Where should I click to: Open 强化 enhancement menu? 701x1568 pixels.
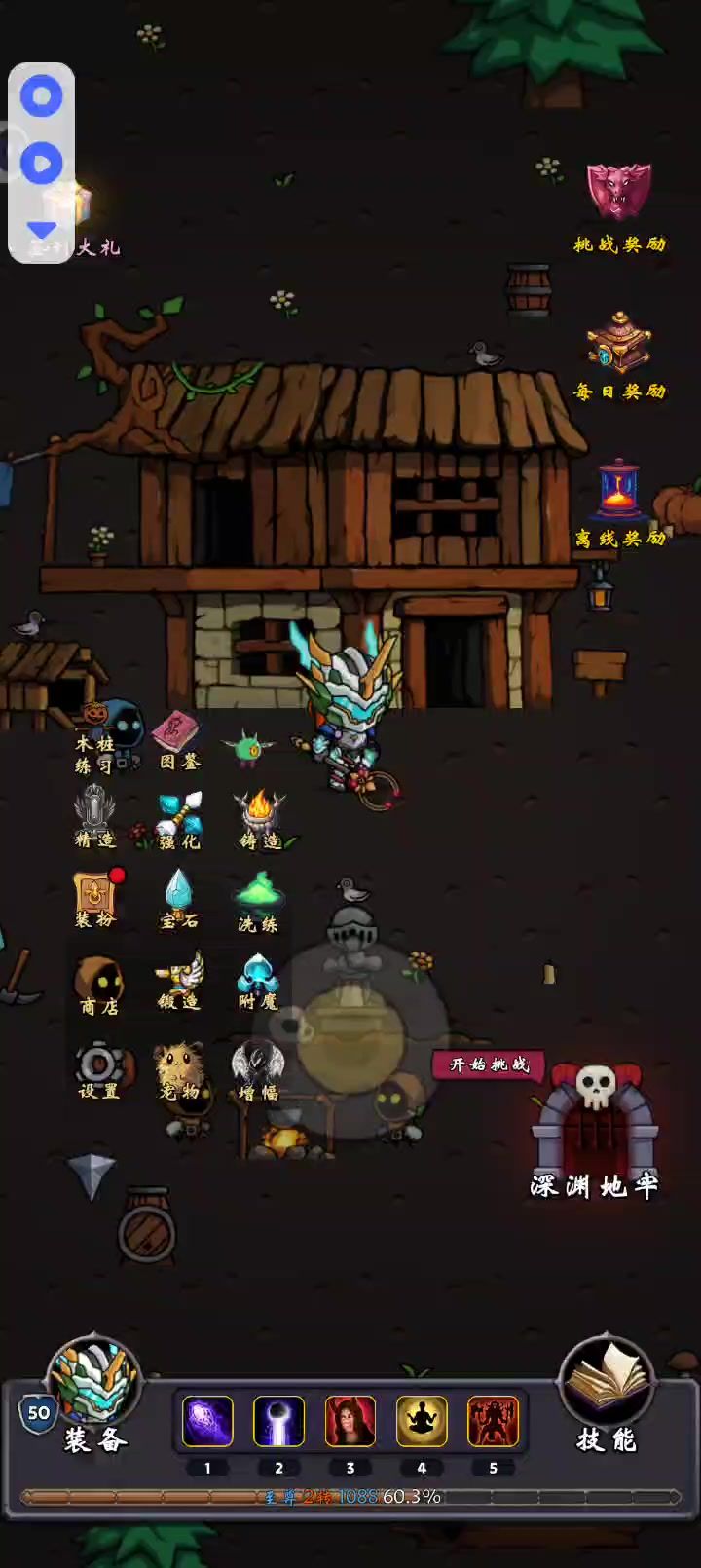click(x=179, y=815)
